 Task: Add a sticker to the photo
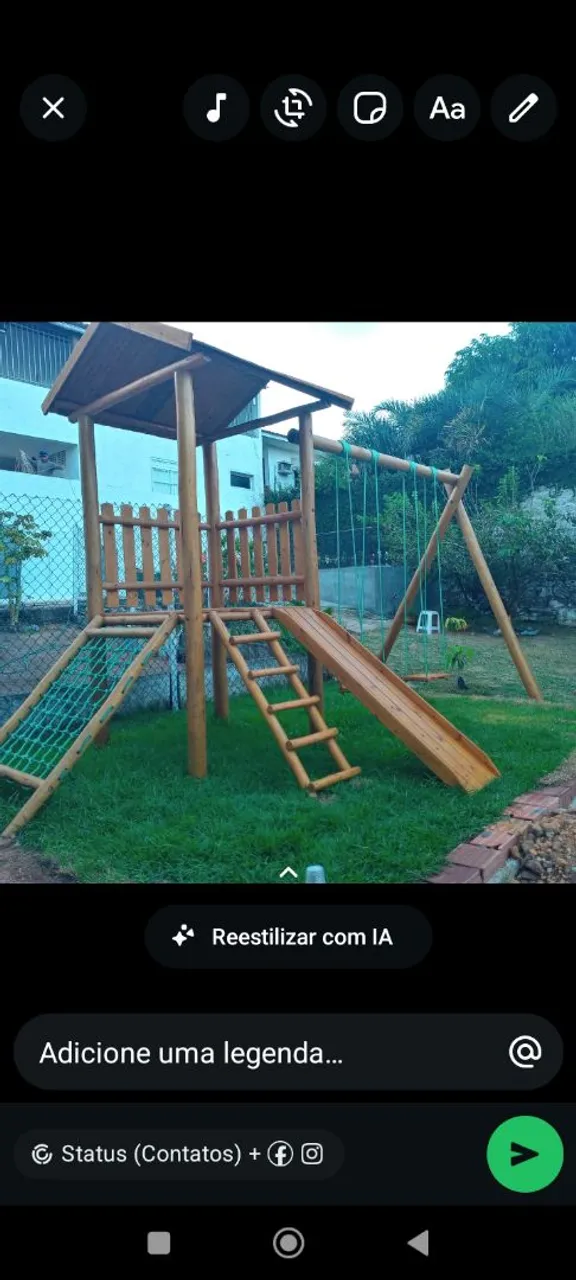click(x=370, y=108)
